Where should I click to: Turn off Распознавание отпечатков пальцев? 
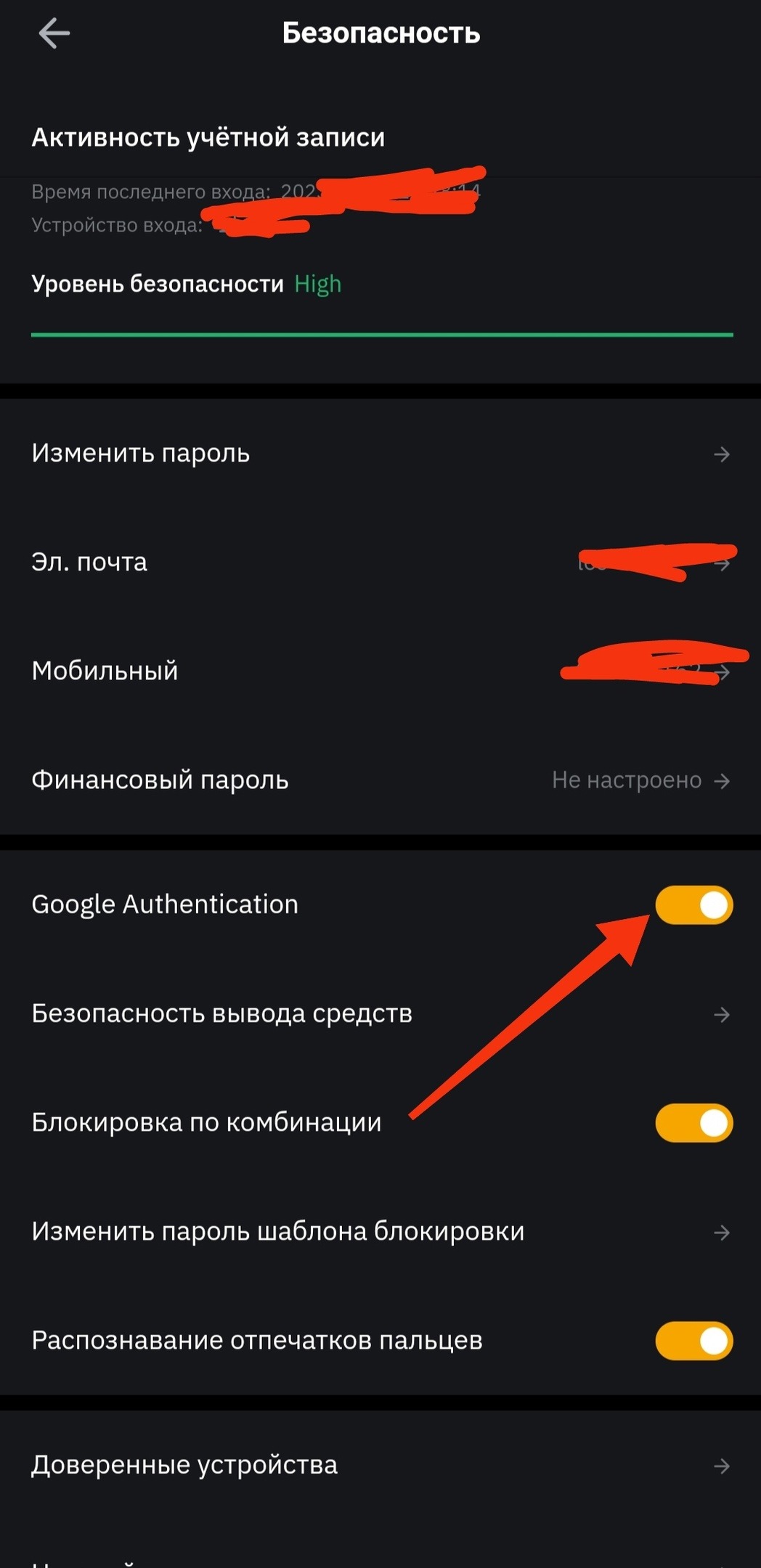click(x=693, y=1341)
